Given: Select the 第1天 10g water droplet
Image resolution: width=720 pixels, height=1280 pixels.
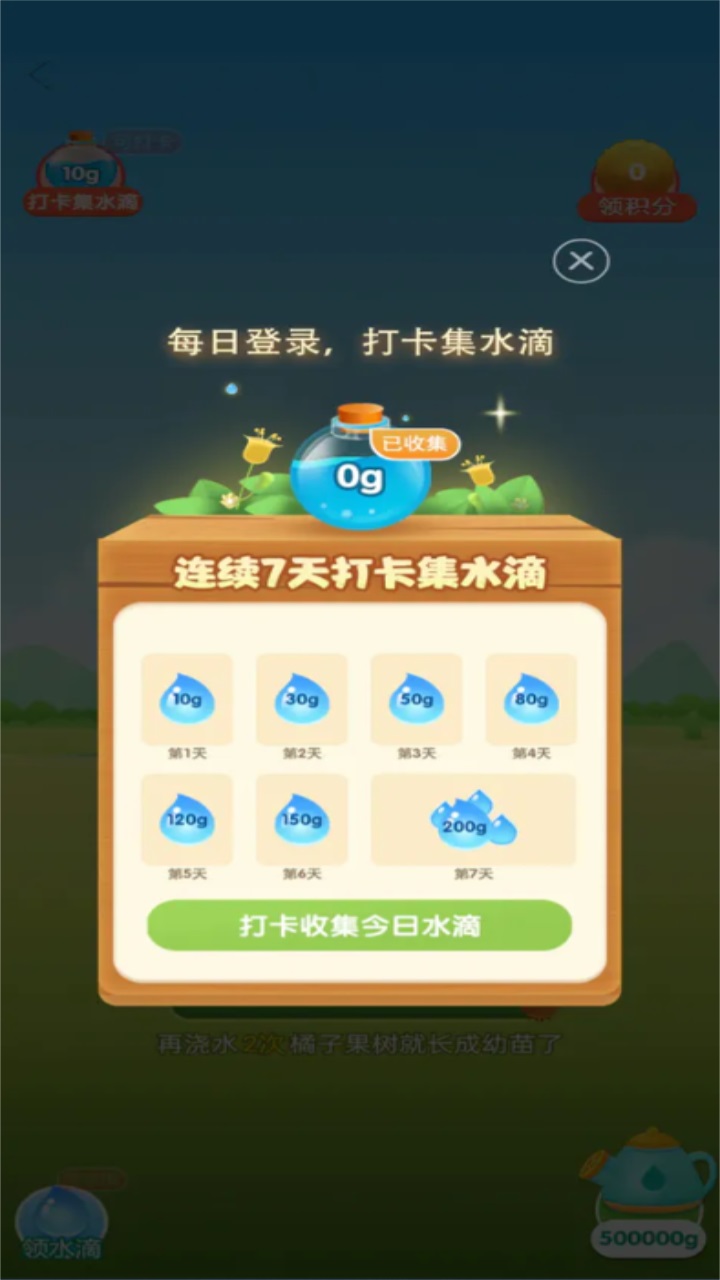Looking at the screenshot, I should 188,700.
